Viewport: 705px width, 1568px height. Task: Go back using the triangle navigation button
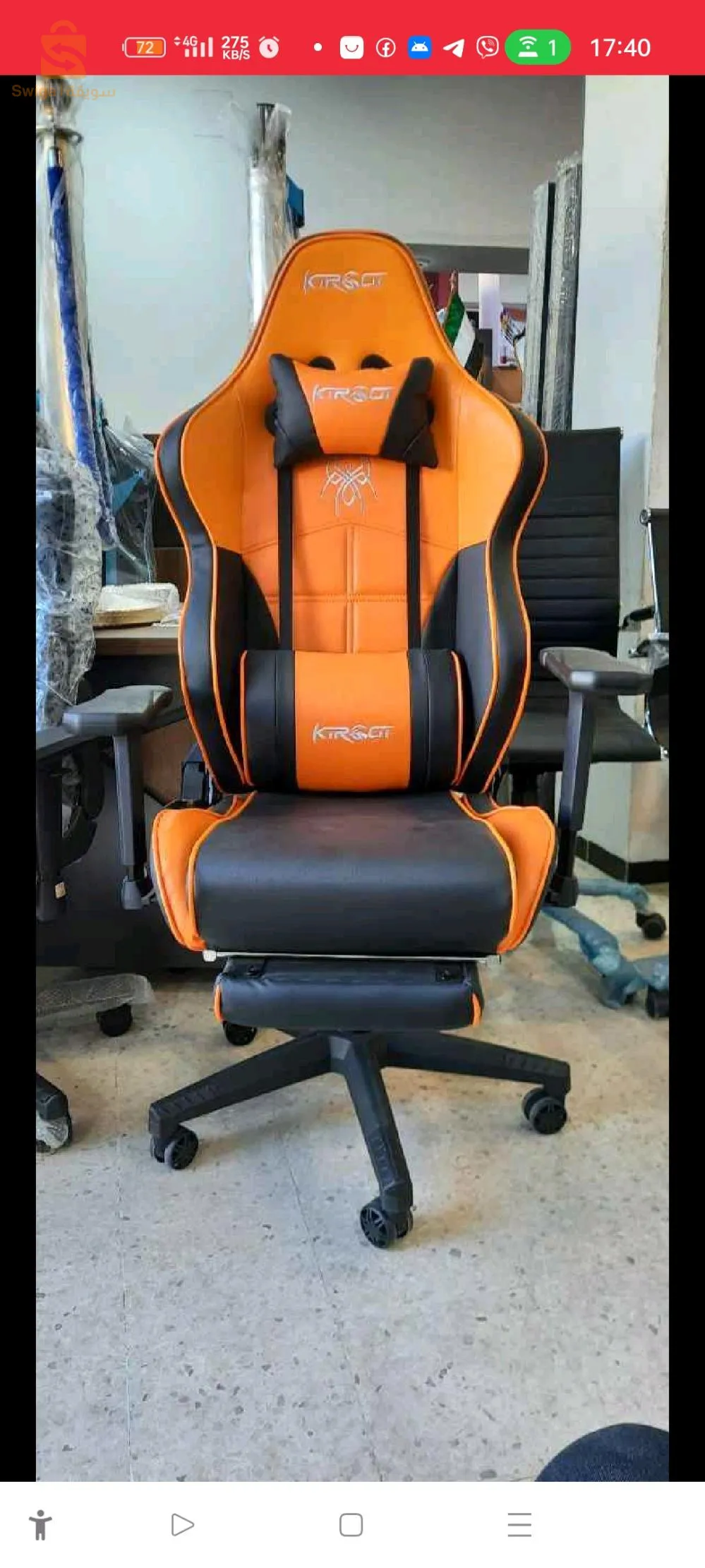click(x=183, y=1524)
